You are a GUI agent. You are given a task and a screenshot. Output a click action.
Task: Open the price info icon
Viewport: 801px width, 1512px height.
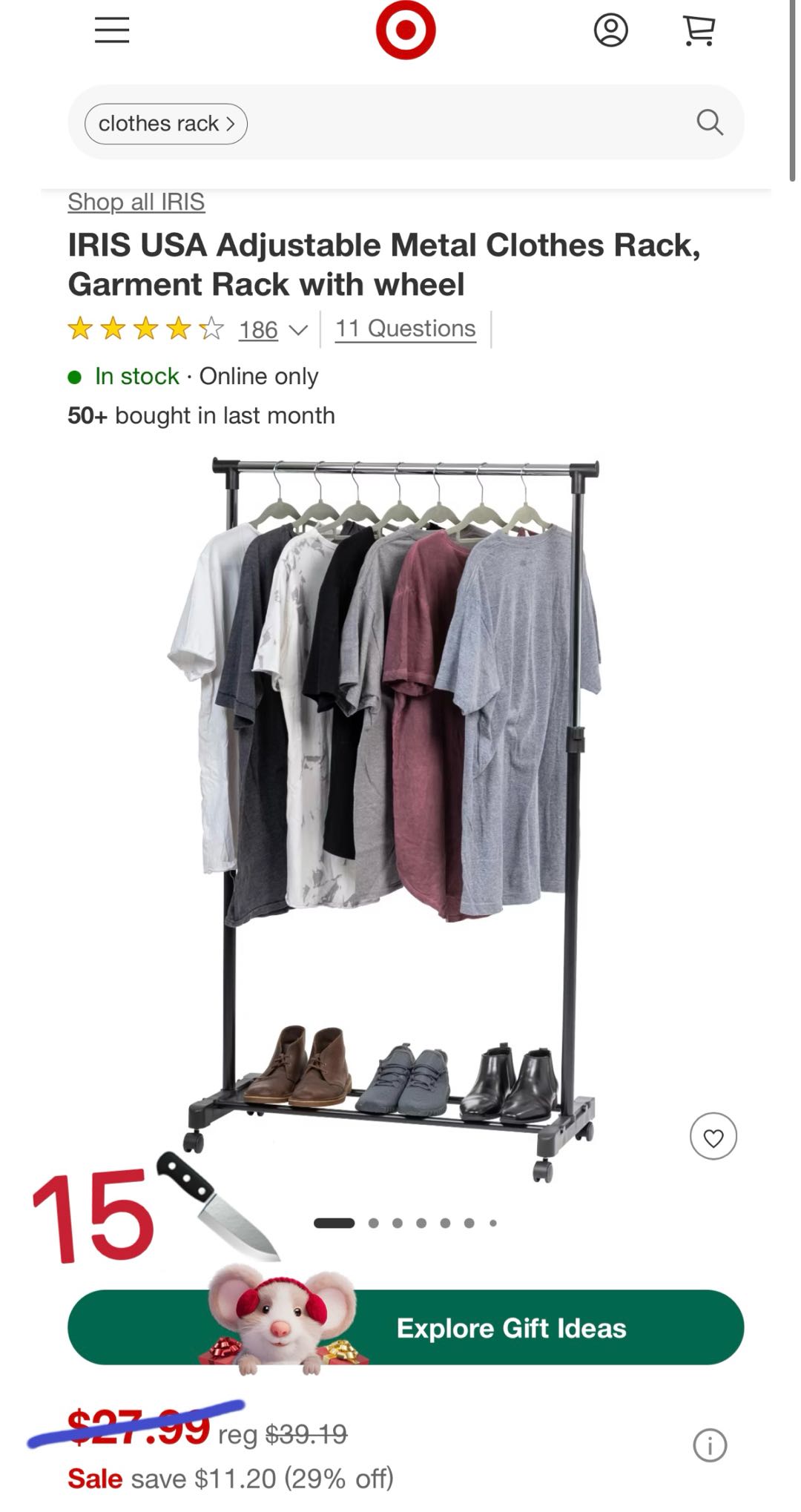pos(709,1445)
